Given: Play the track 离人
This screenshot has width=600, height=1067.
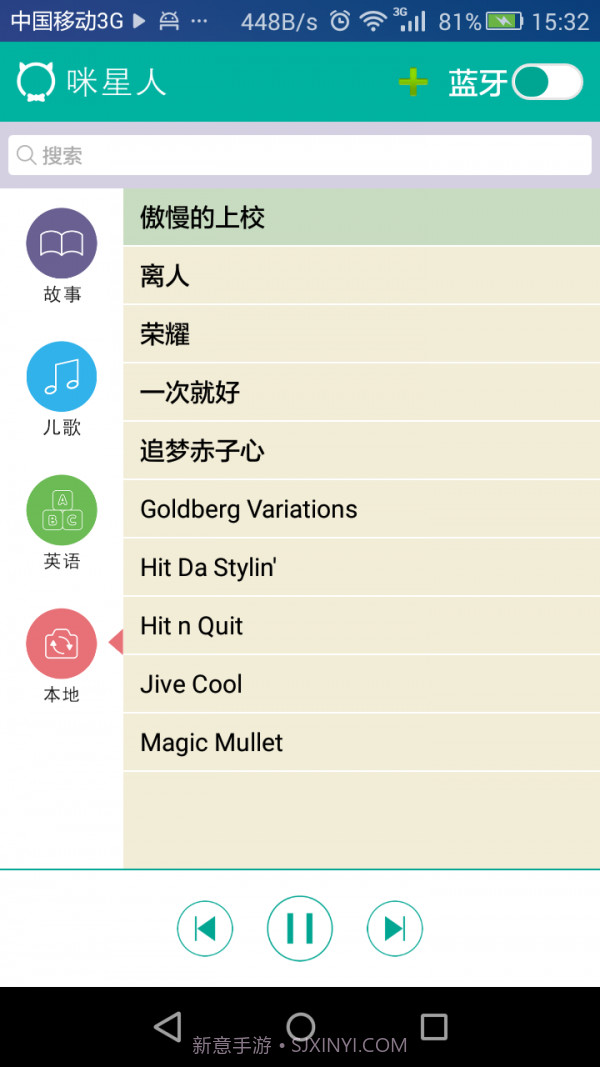Looking at the screenshot, I should [x=360, y=275].
